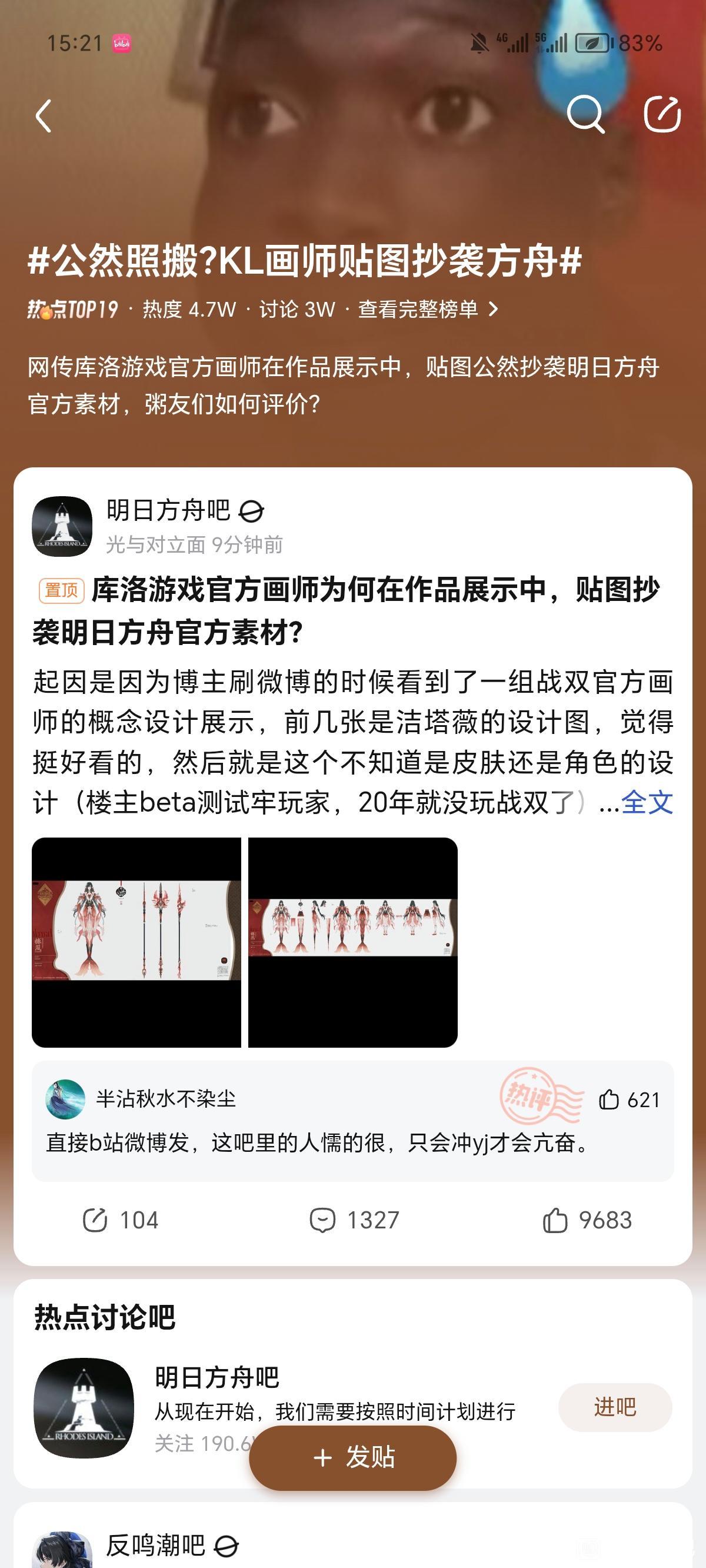Expand the post with 全文 link
This screenshot has width=706, height=1568.
click(647, 803)
